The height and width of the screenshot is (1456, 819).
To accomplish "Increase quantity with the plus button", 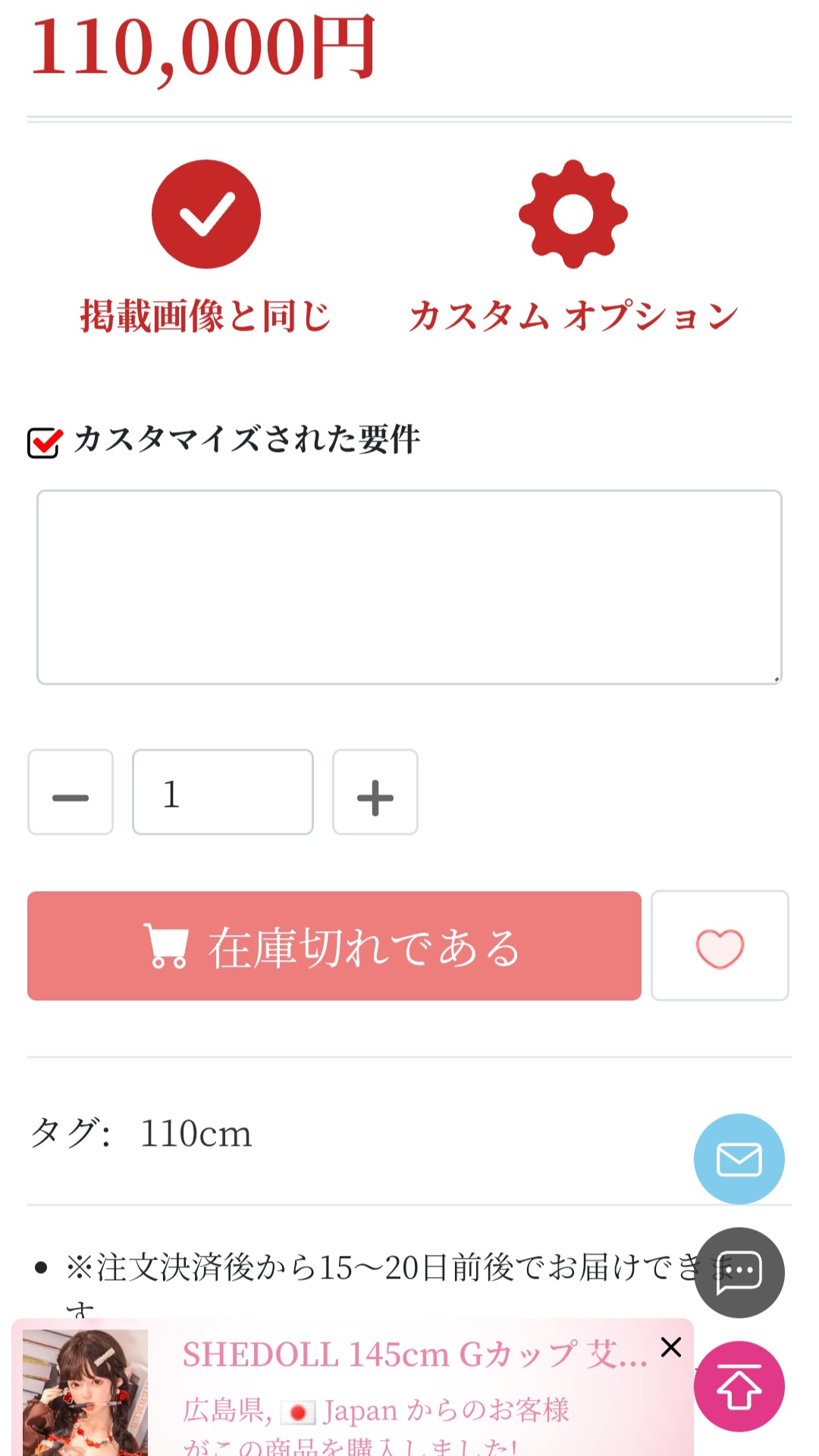I will (x=375, y=792).
